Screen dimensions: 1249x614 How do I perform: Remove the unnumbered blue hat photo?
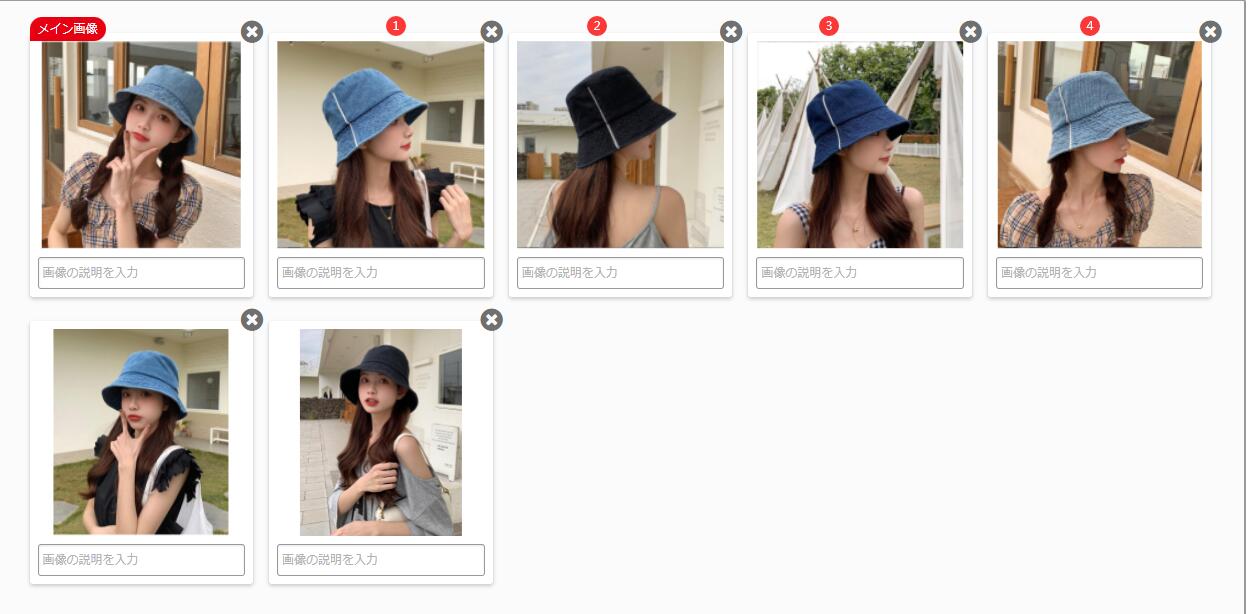click(252, 319)
